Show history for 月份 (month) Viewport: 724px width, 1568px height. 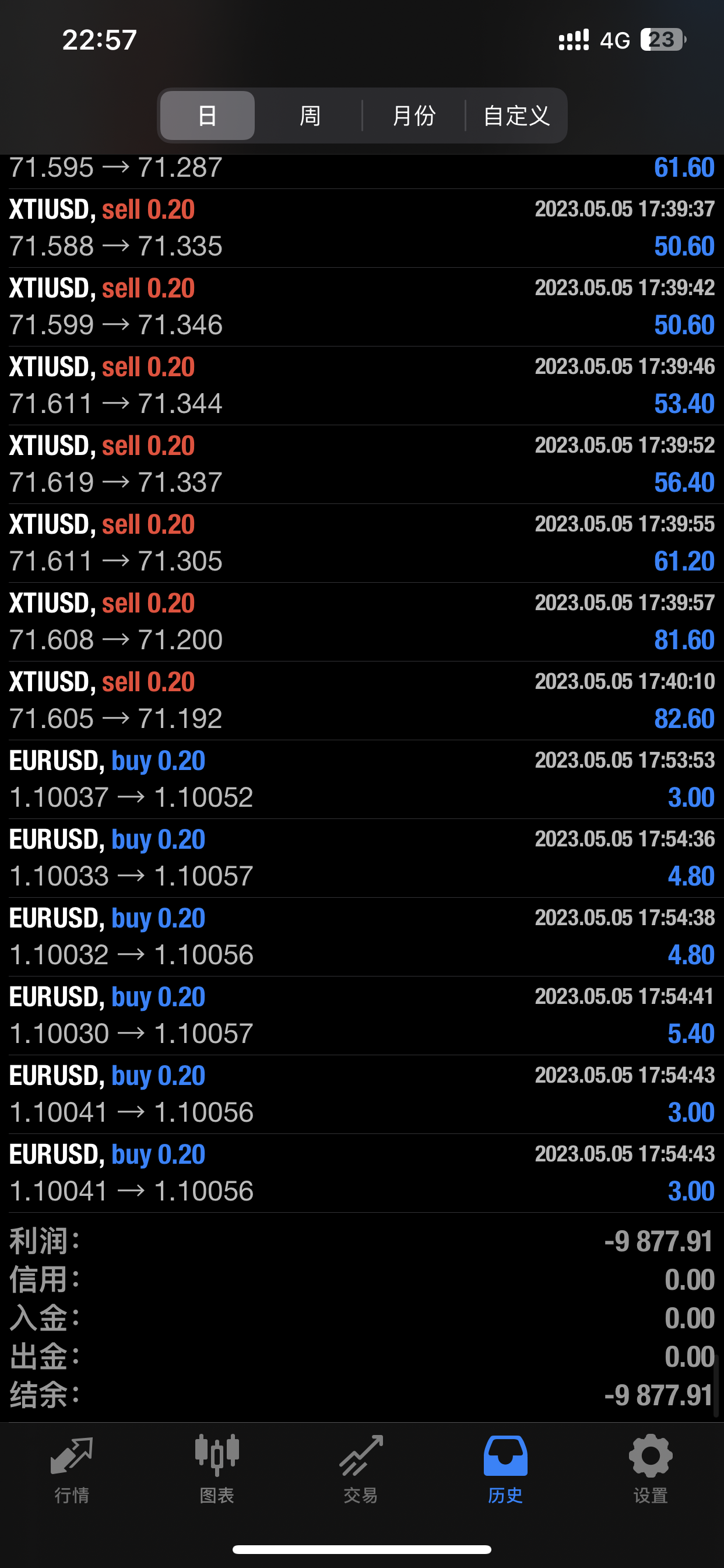pos(414,116)
